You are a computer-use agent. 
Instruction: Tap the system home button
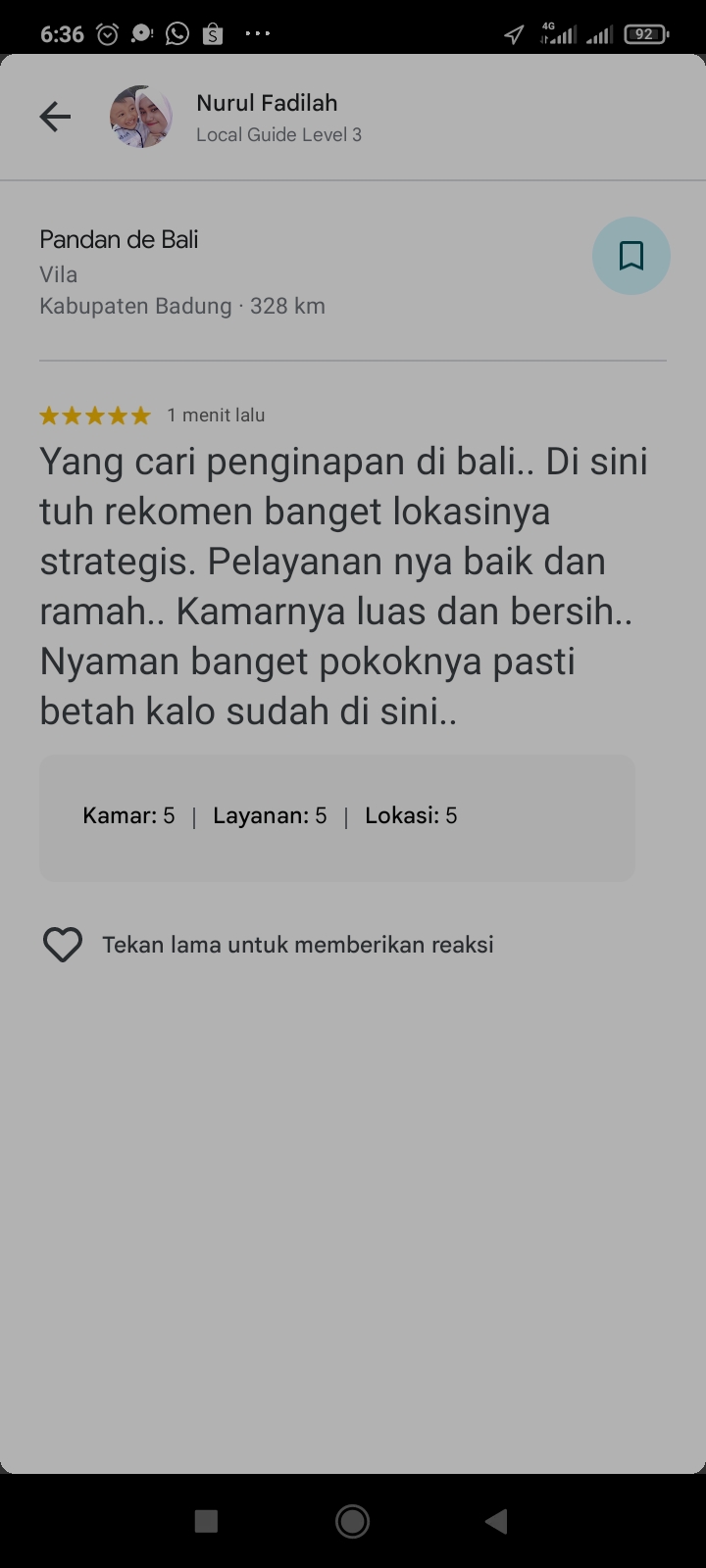point(352,1521)
